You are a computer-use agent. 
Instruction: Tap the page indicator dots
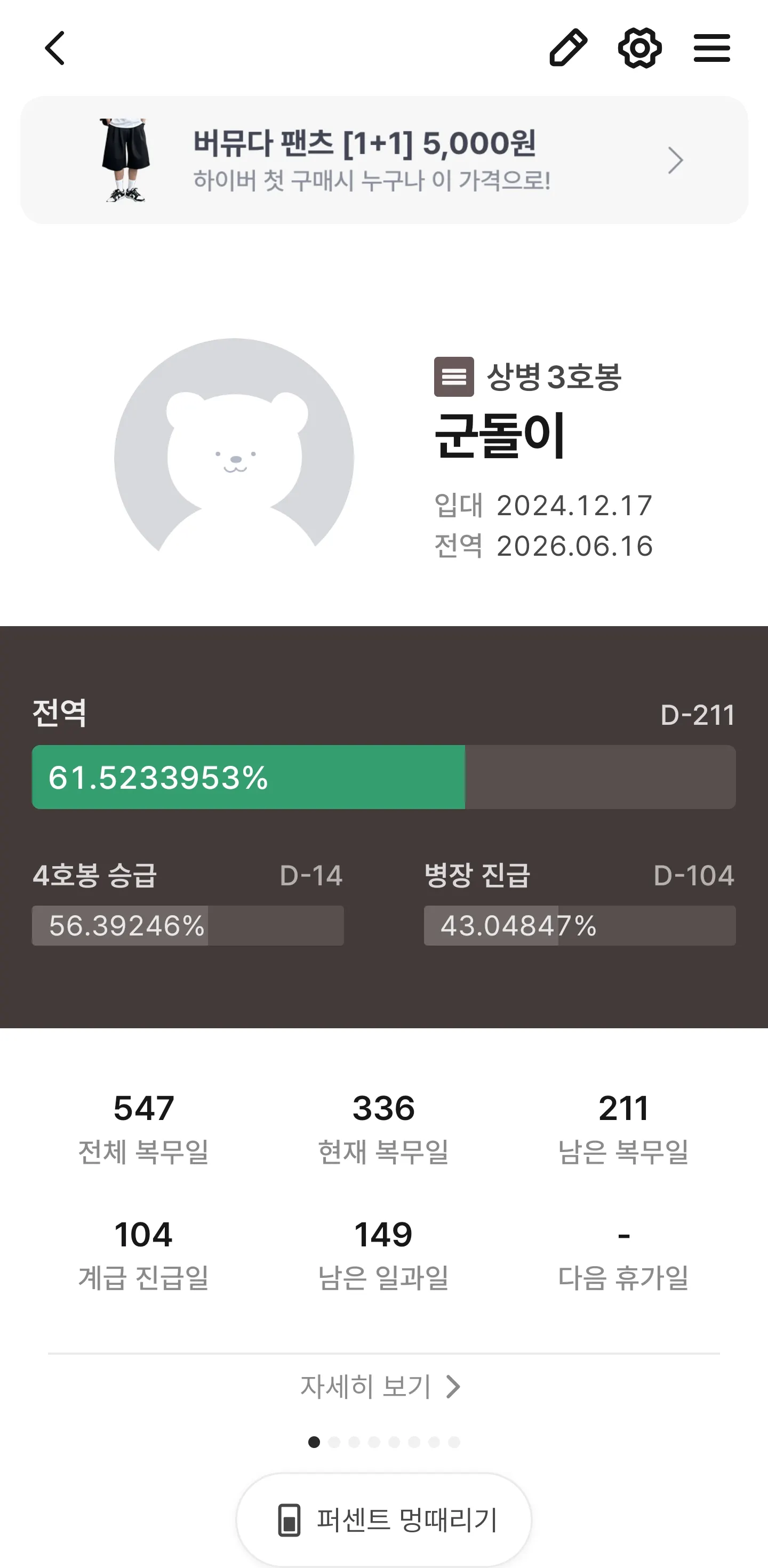tap(384, 1442)
